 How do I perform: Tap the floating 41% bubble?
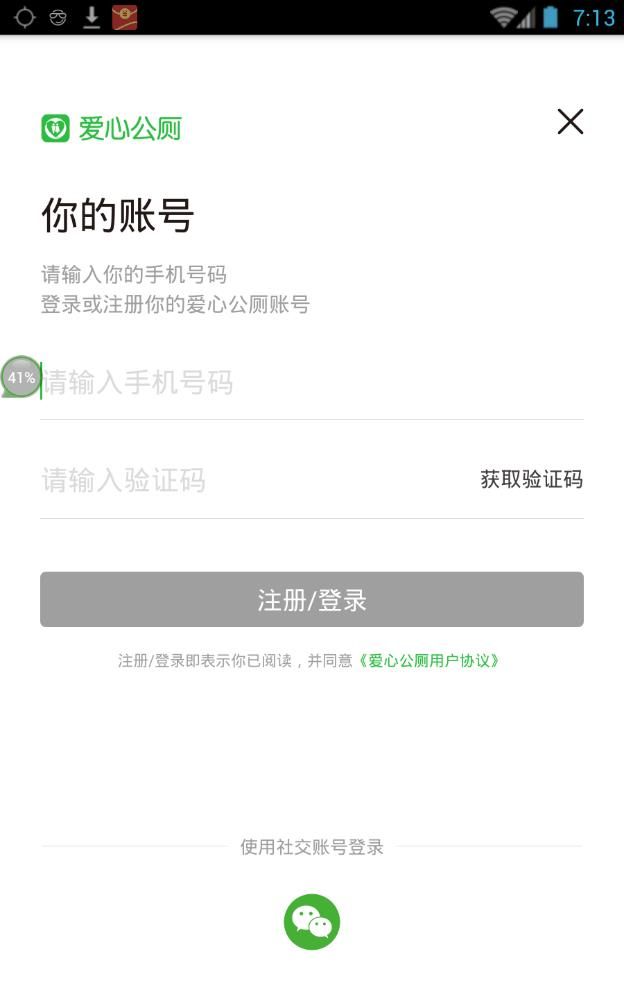point(20,377)
